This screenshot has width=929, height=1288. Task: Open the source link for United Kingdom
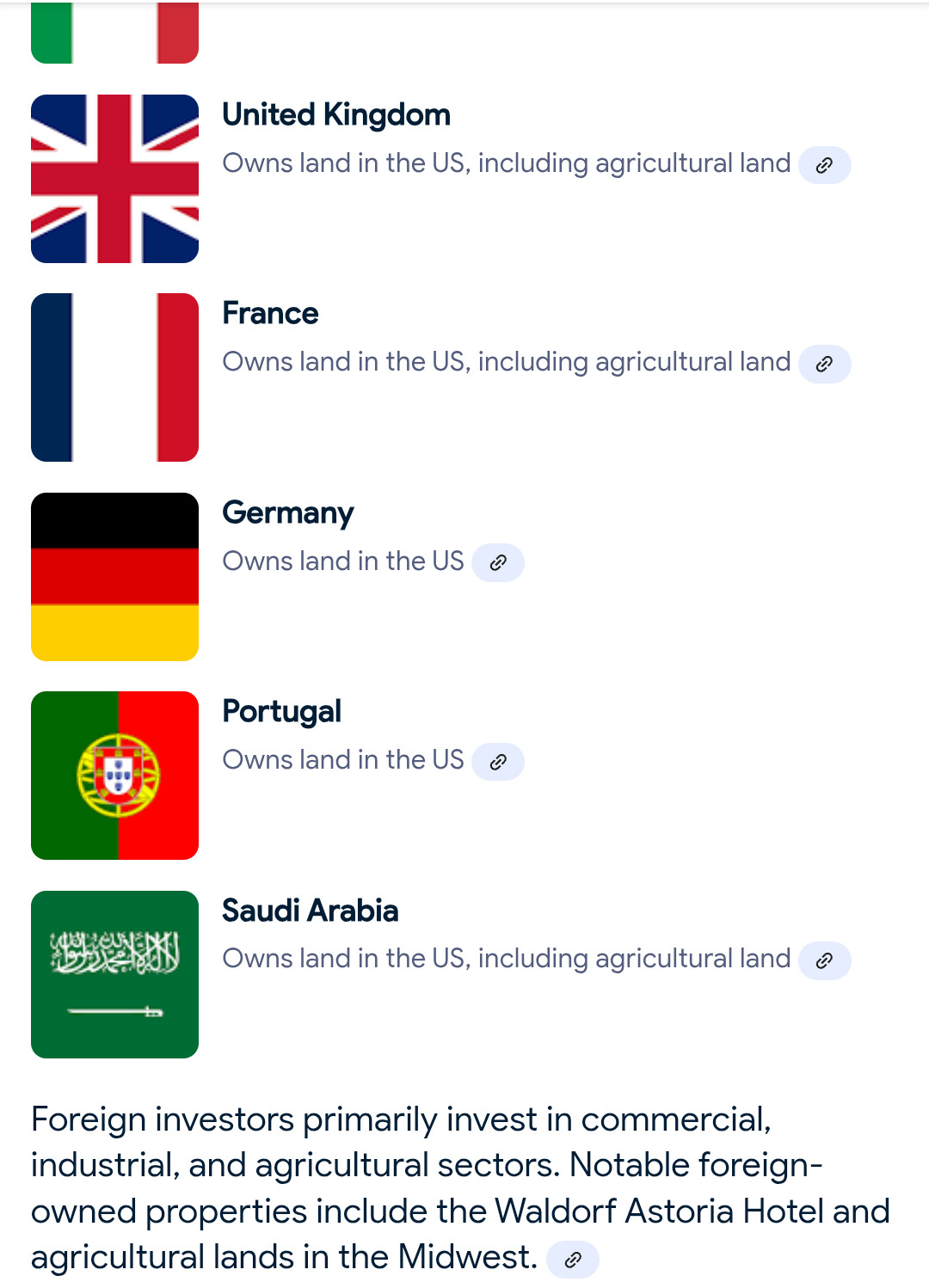(x=824, y=165)
